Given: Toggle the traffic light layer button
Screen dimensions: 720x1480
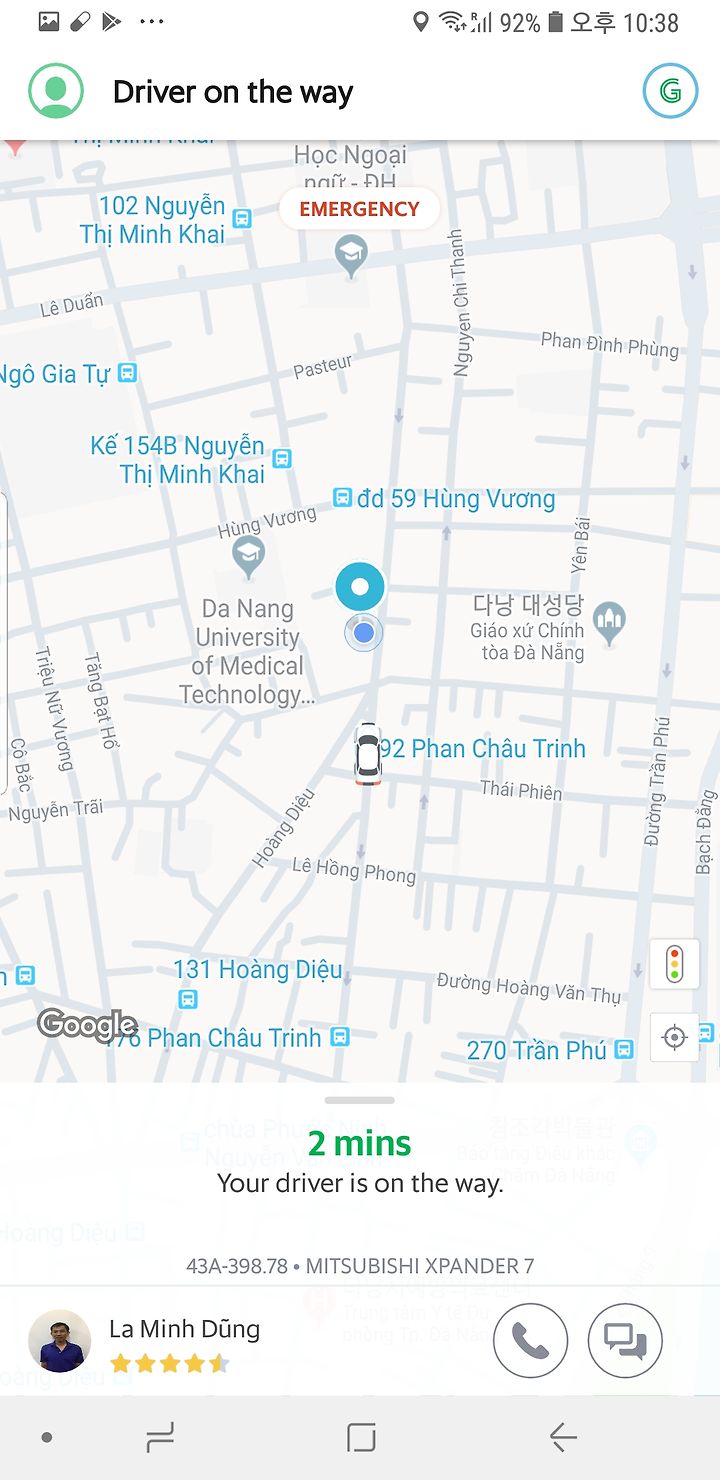Looking at the screenshot, I should point(674,965).
